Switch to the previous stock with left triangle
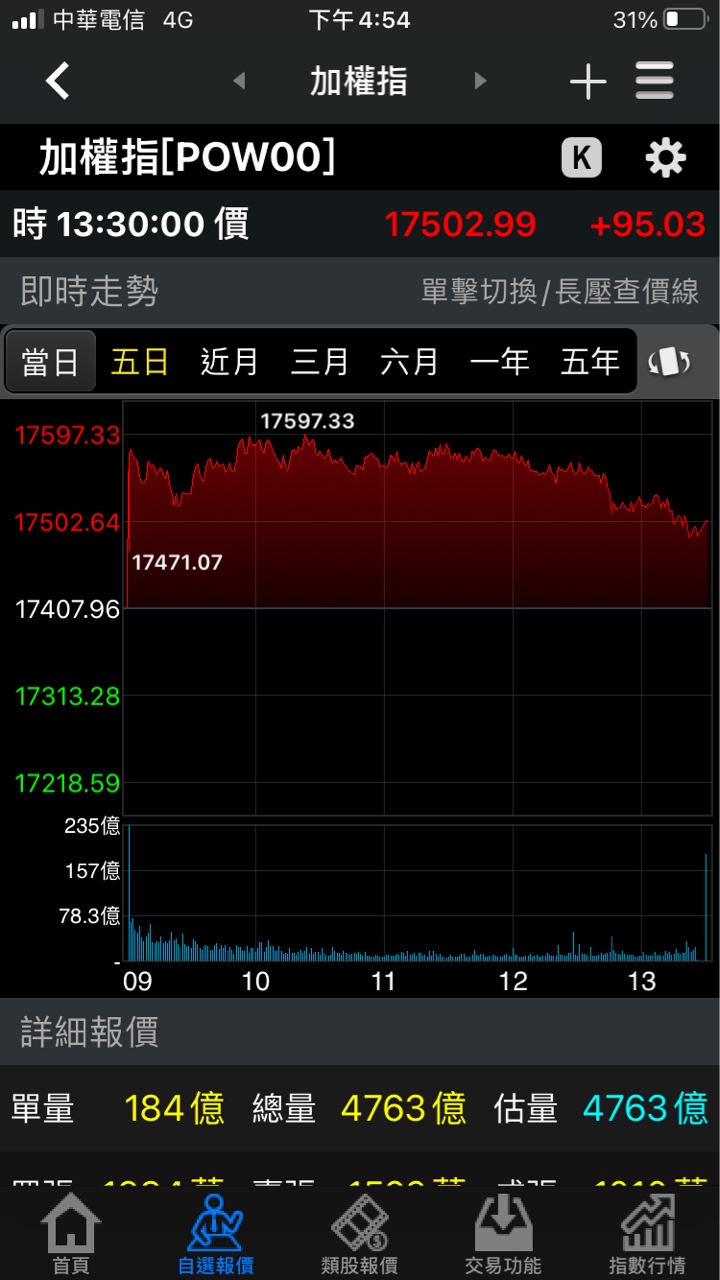 coord(239,81)
